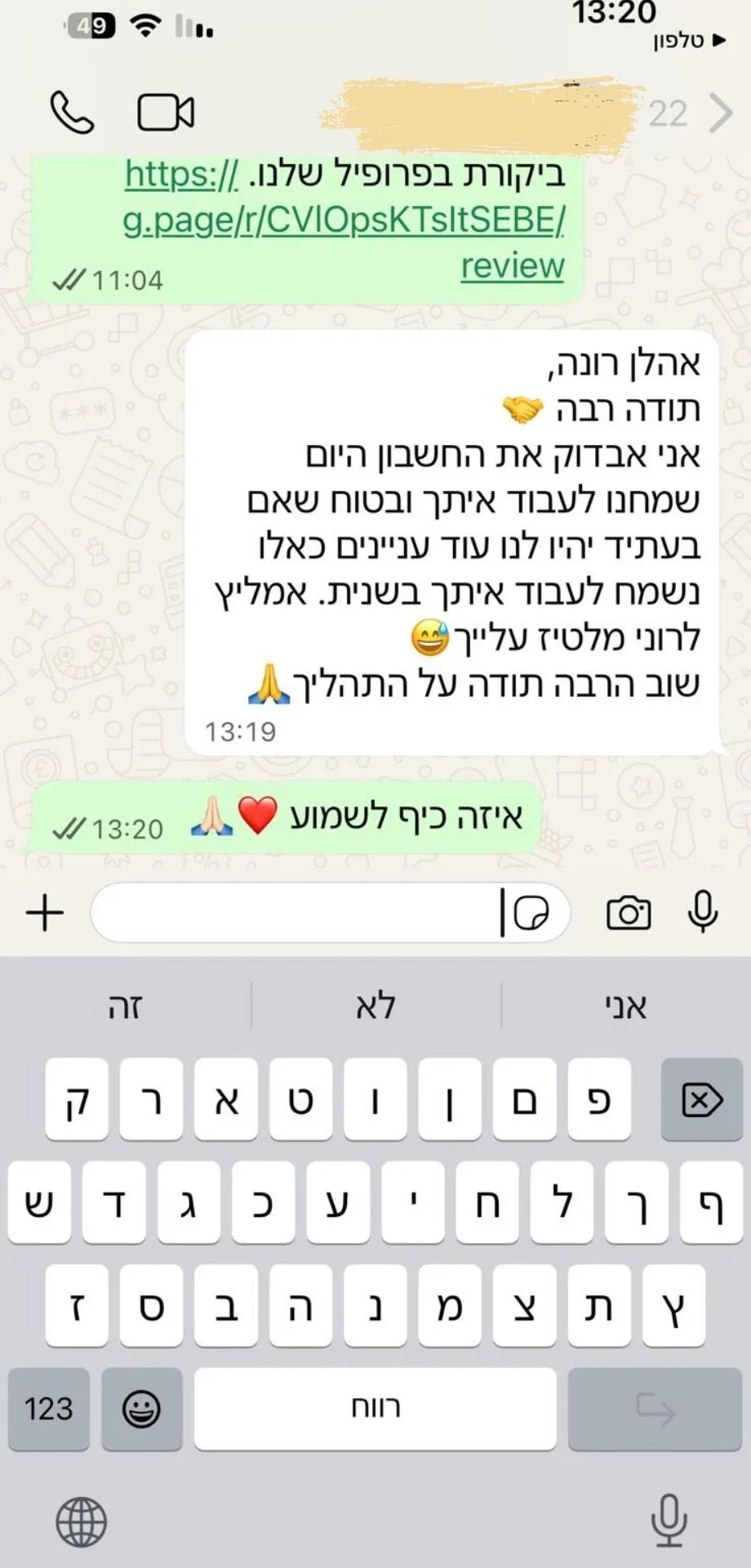Tap the backspace key
Viewport: 751px width, 1568px height.
(x=702, y=1100)
